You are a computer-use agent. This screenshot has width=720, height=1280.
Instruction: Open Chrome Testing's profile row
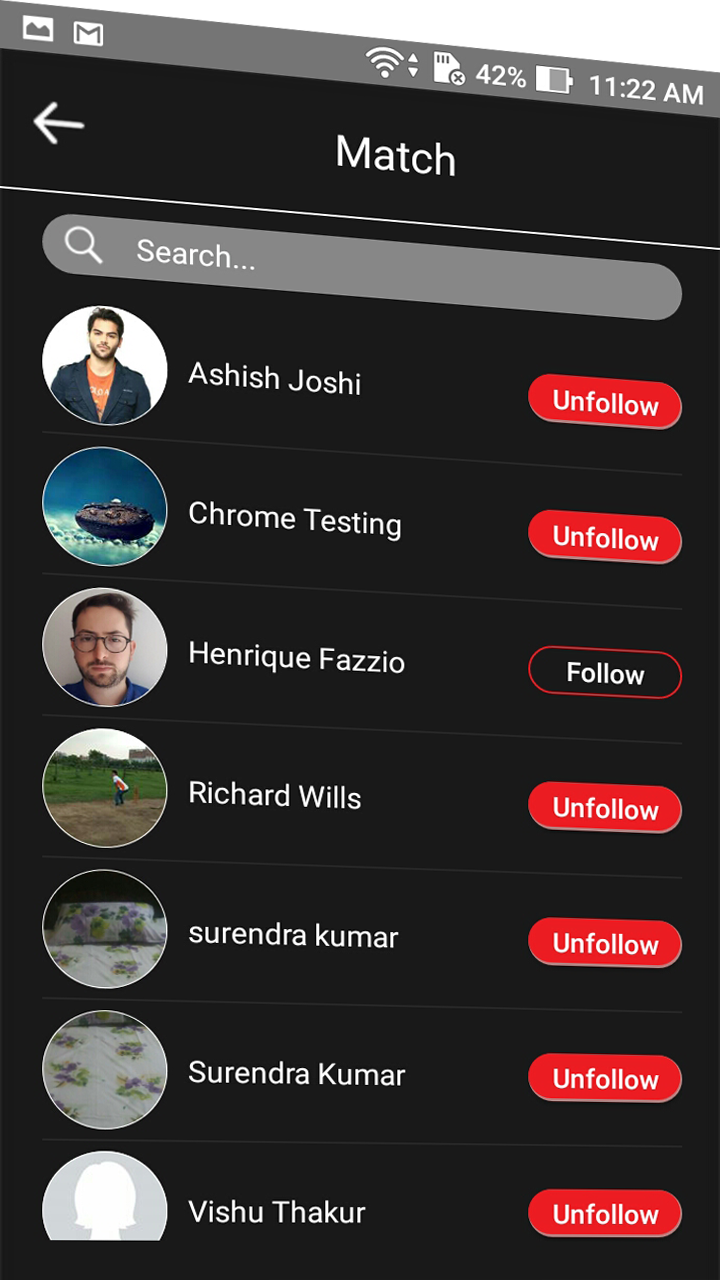pos(295,518)
